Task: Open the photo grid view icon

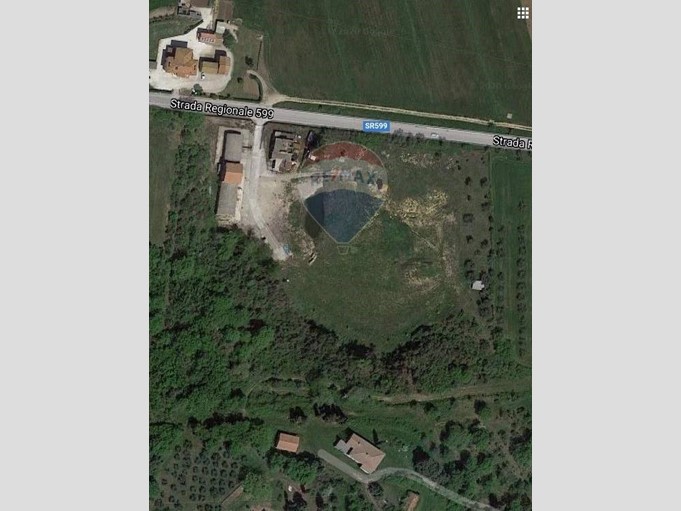Action: tap(522, 13)
